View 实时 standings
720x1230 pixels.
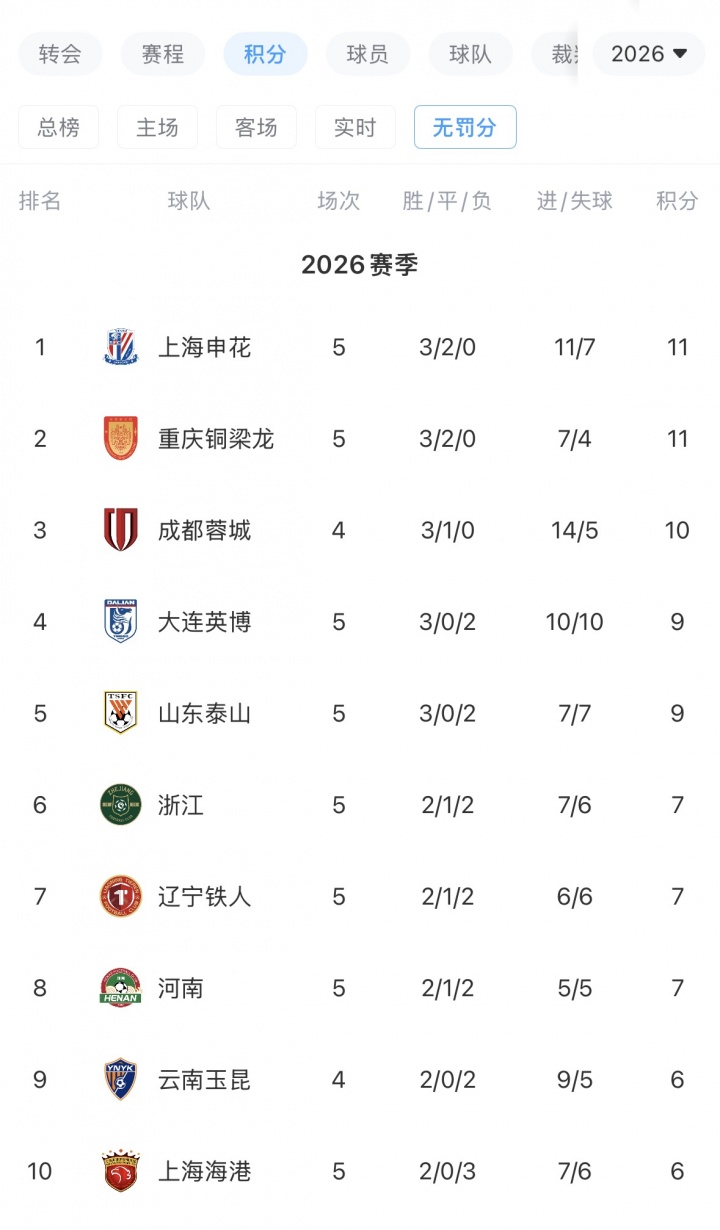point(355,128)
